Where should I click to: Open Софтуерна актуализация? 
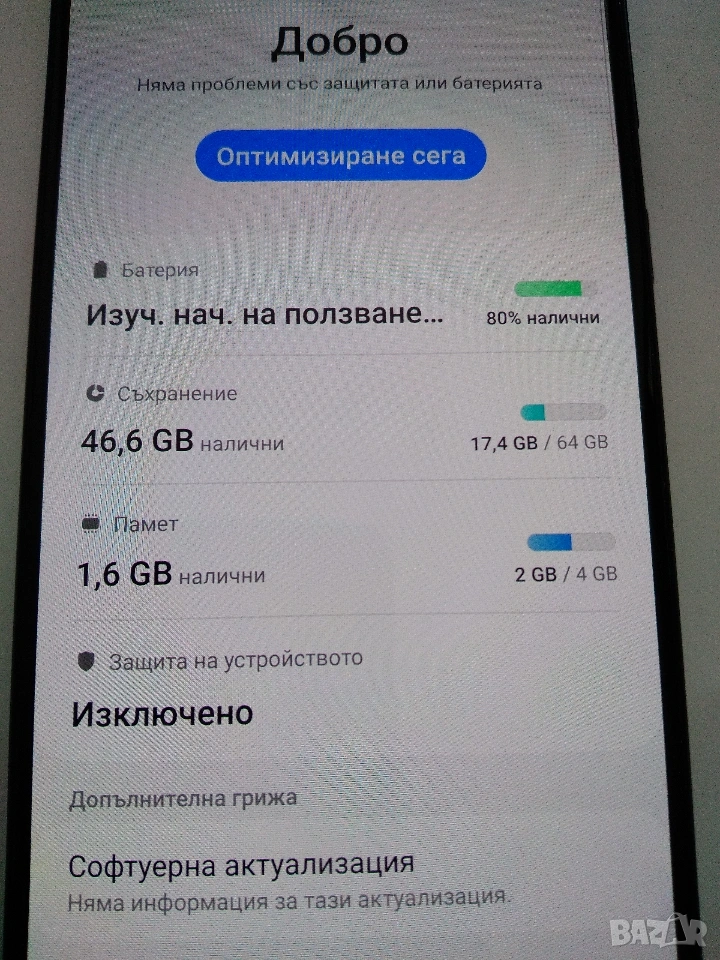(290, 878)
